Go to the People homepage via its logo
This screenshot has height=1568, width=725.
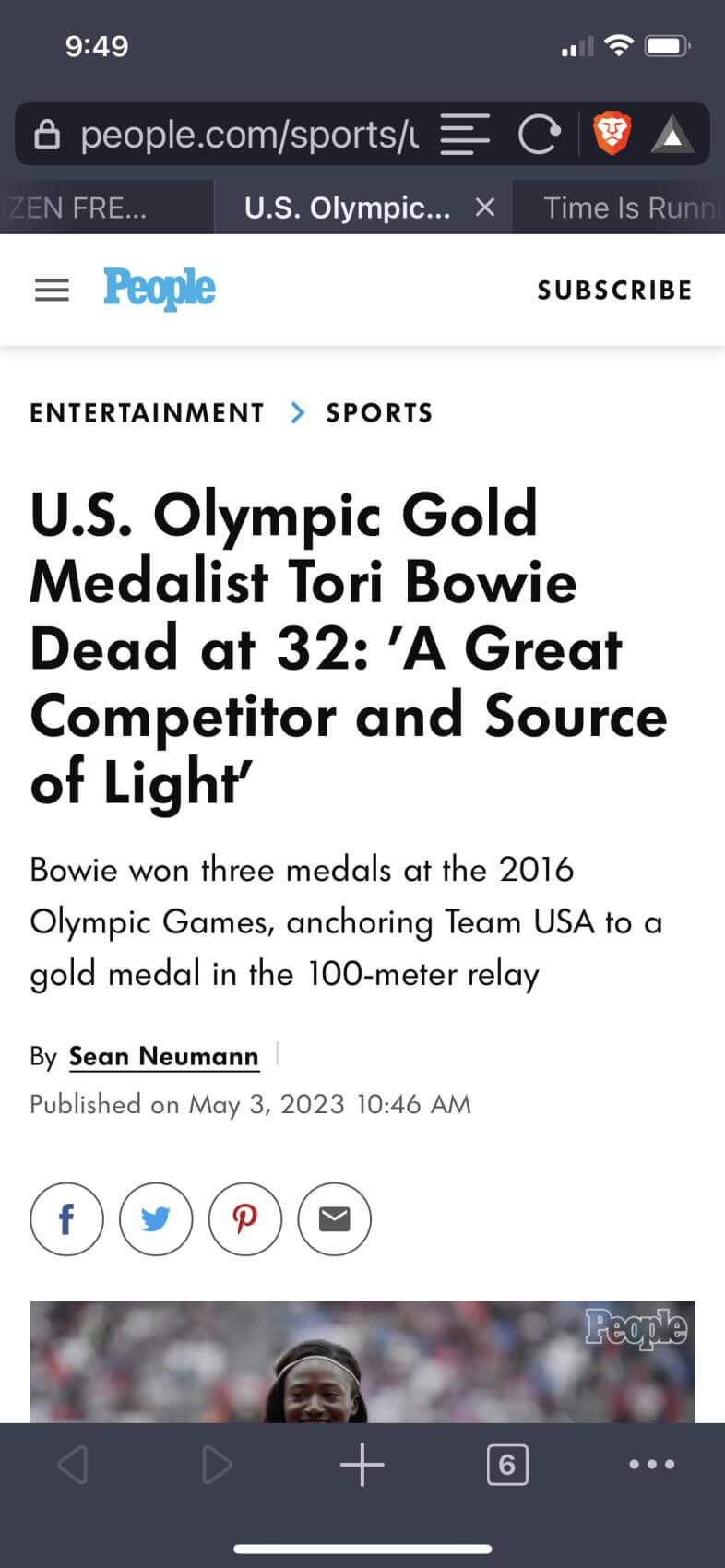pyautogui.click(x=159, y=289)
